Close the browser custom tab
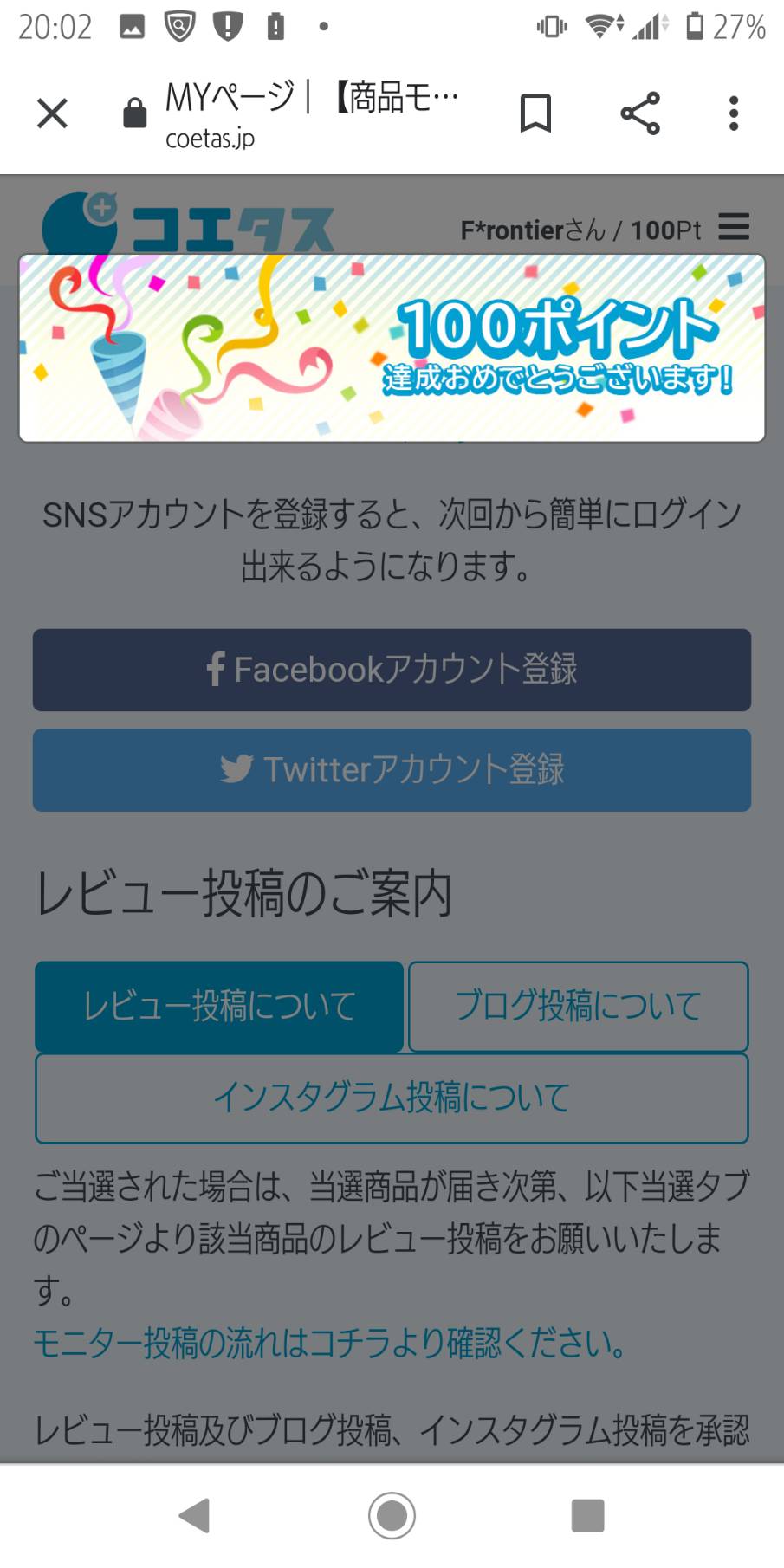Image resolution: width=784 pixels, height=1568 pixels. tap(52, 113)
